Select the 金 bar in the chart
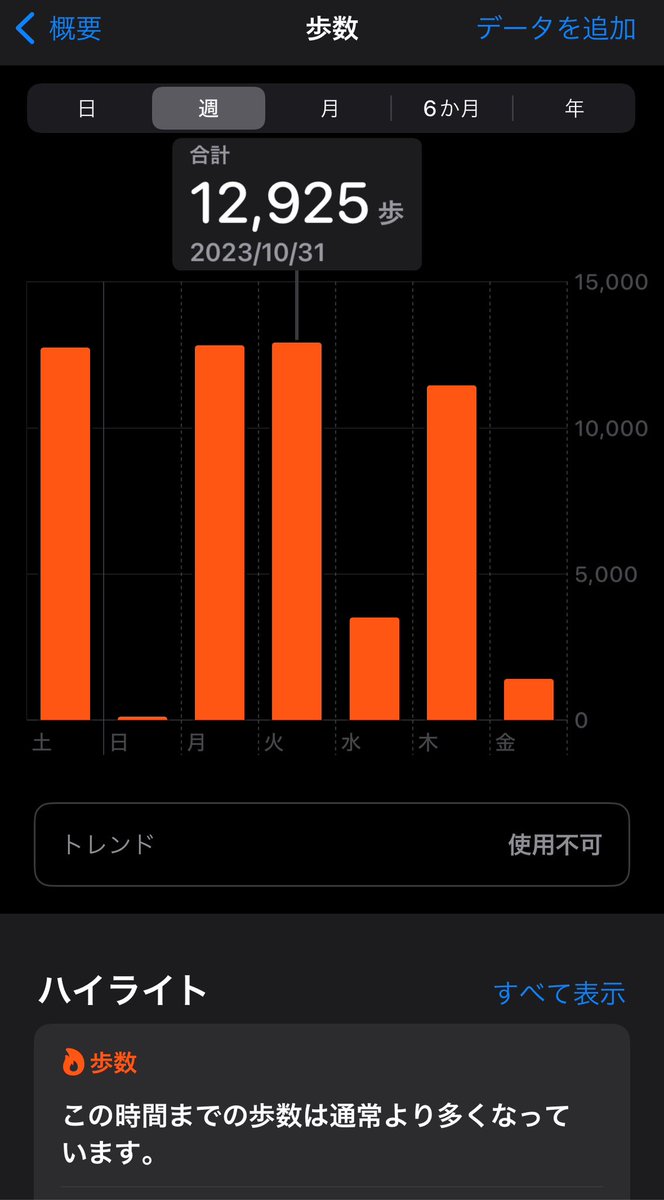664x1200 pixels. [x=528, y=699]
